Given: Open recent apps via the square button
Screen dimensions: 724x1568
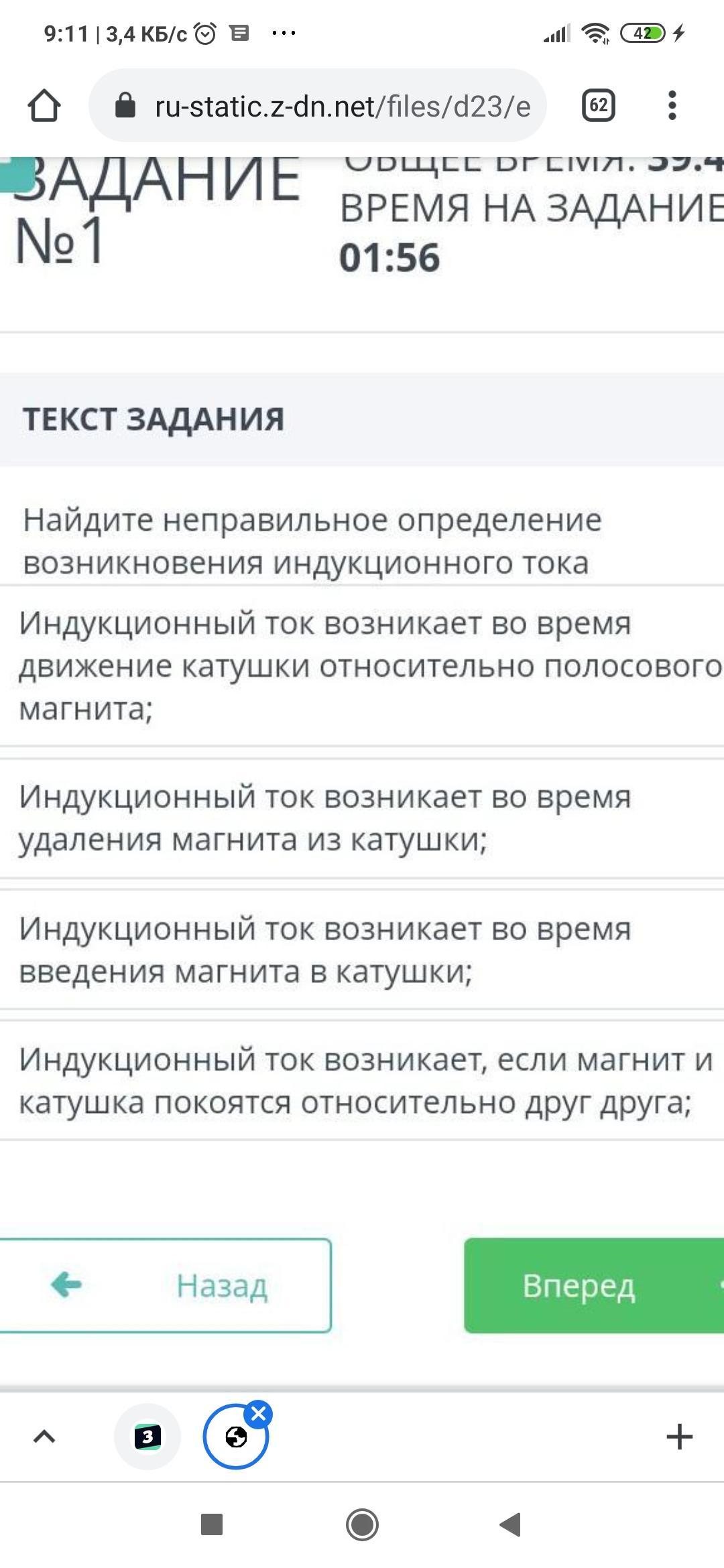Looking at the screenshot, I should point(212,1524).
